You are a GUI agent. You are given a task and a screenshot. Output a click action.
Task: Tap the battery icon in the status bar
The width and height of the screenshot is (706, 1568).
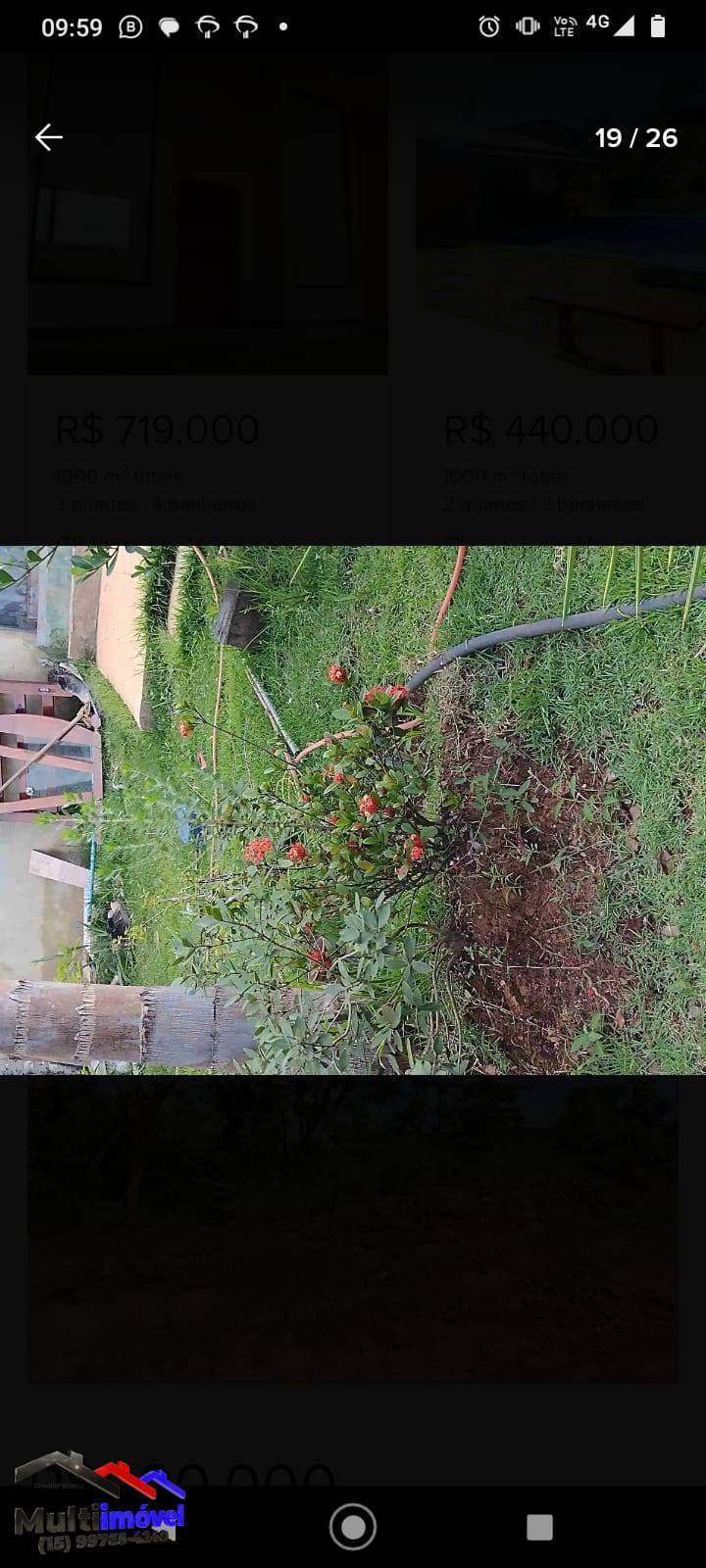[x=657, y=26]
